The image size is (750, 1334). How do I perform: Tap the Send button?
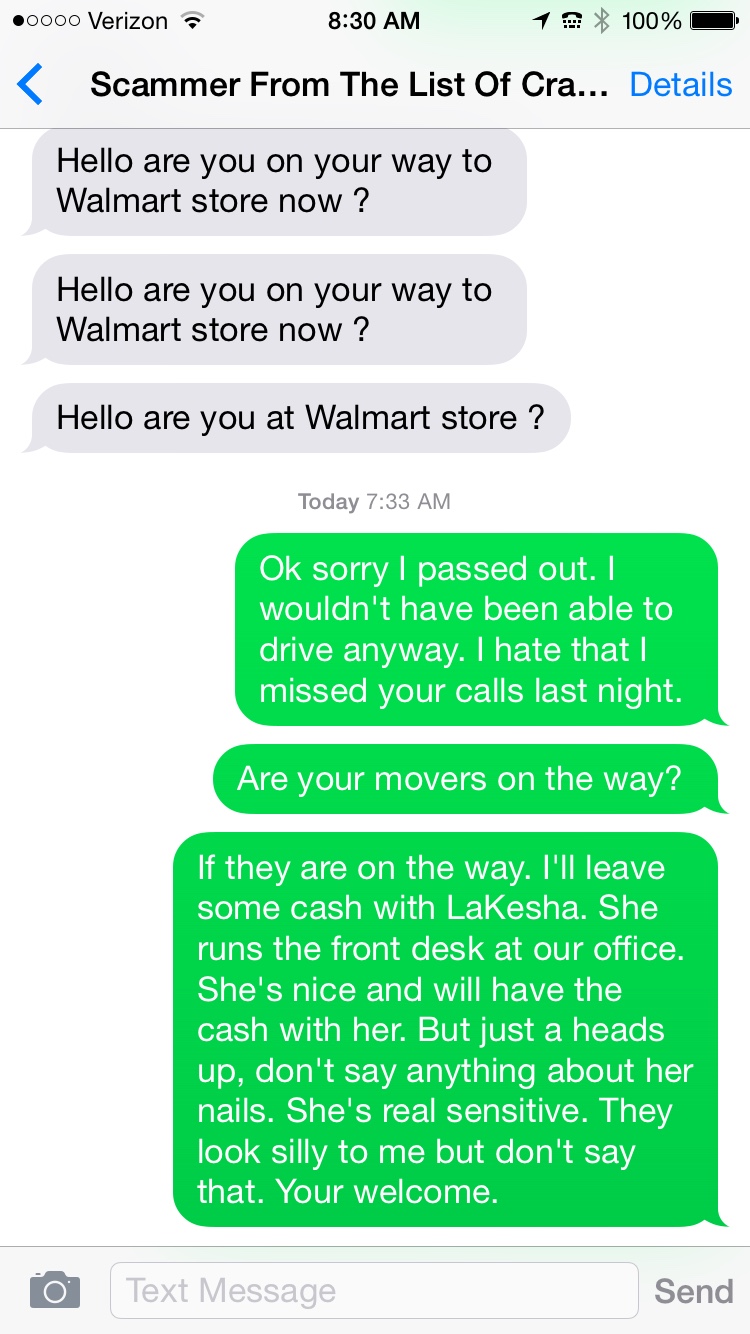tap(693, 1291)
